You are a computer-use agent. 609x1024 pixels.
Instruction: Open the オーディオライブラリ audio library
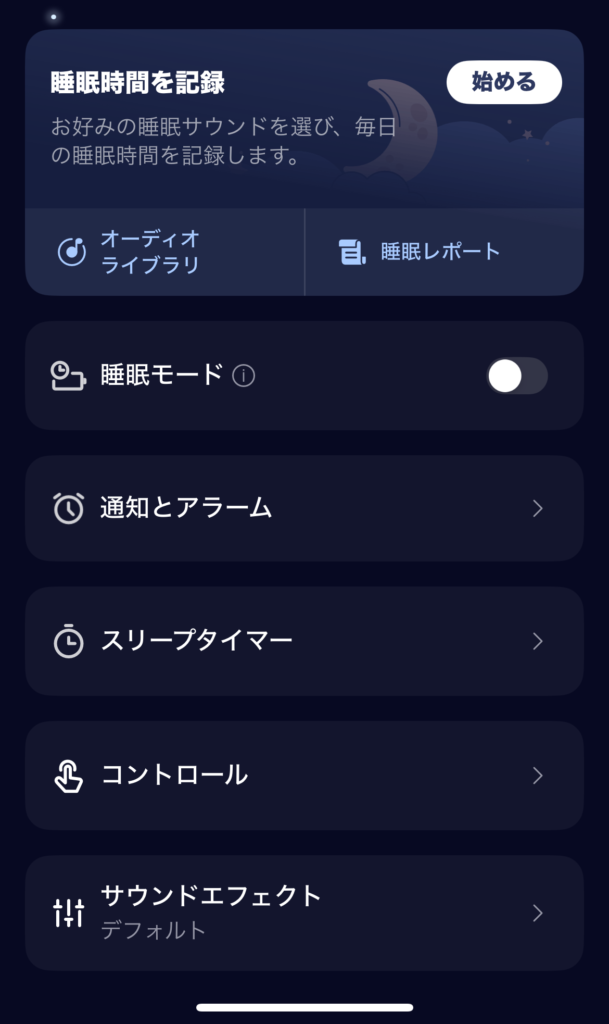(x=130, y=251)
